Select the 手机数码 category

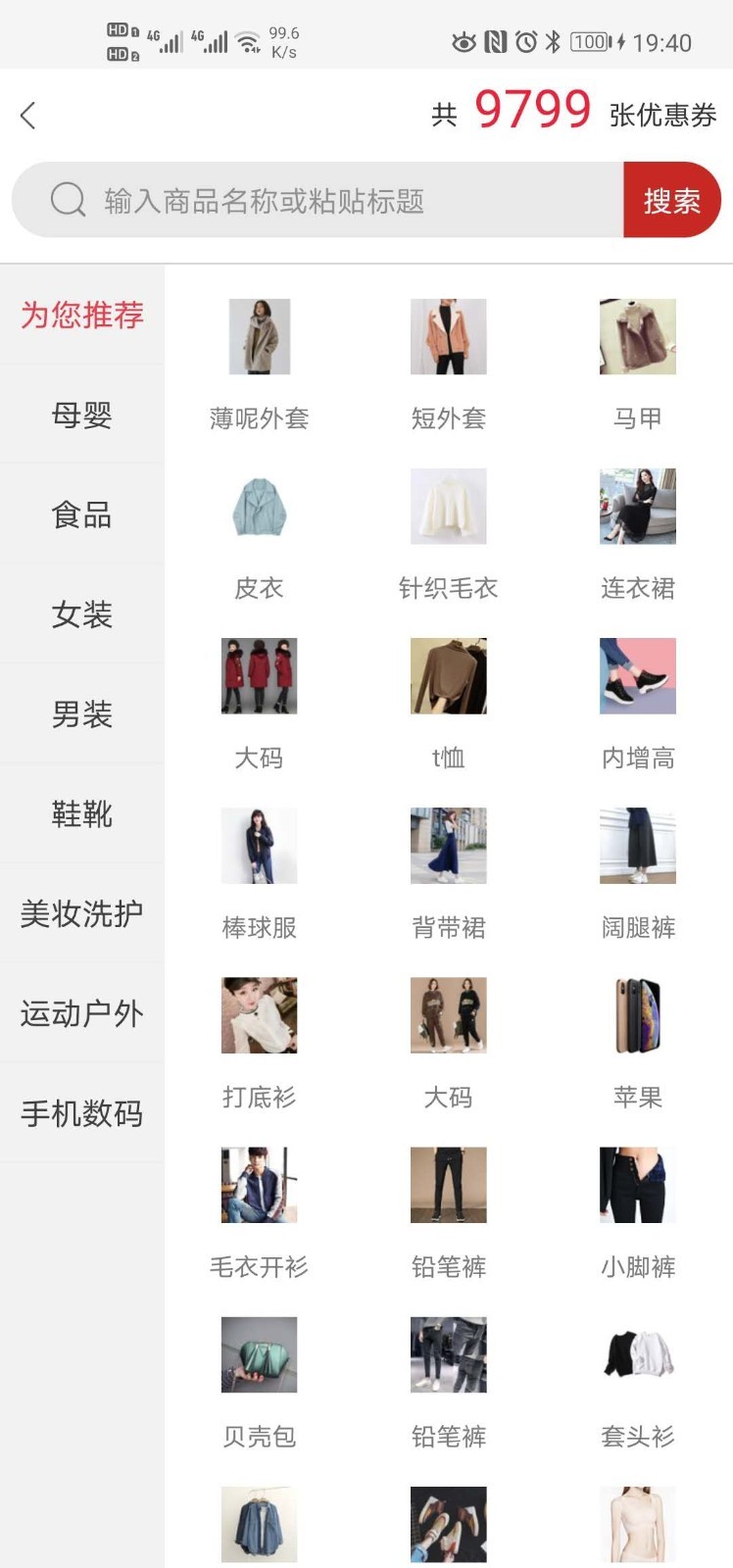point(82,1113)
